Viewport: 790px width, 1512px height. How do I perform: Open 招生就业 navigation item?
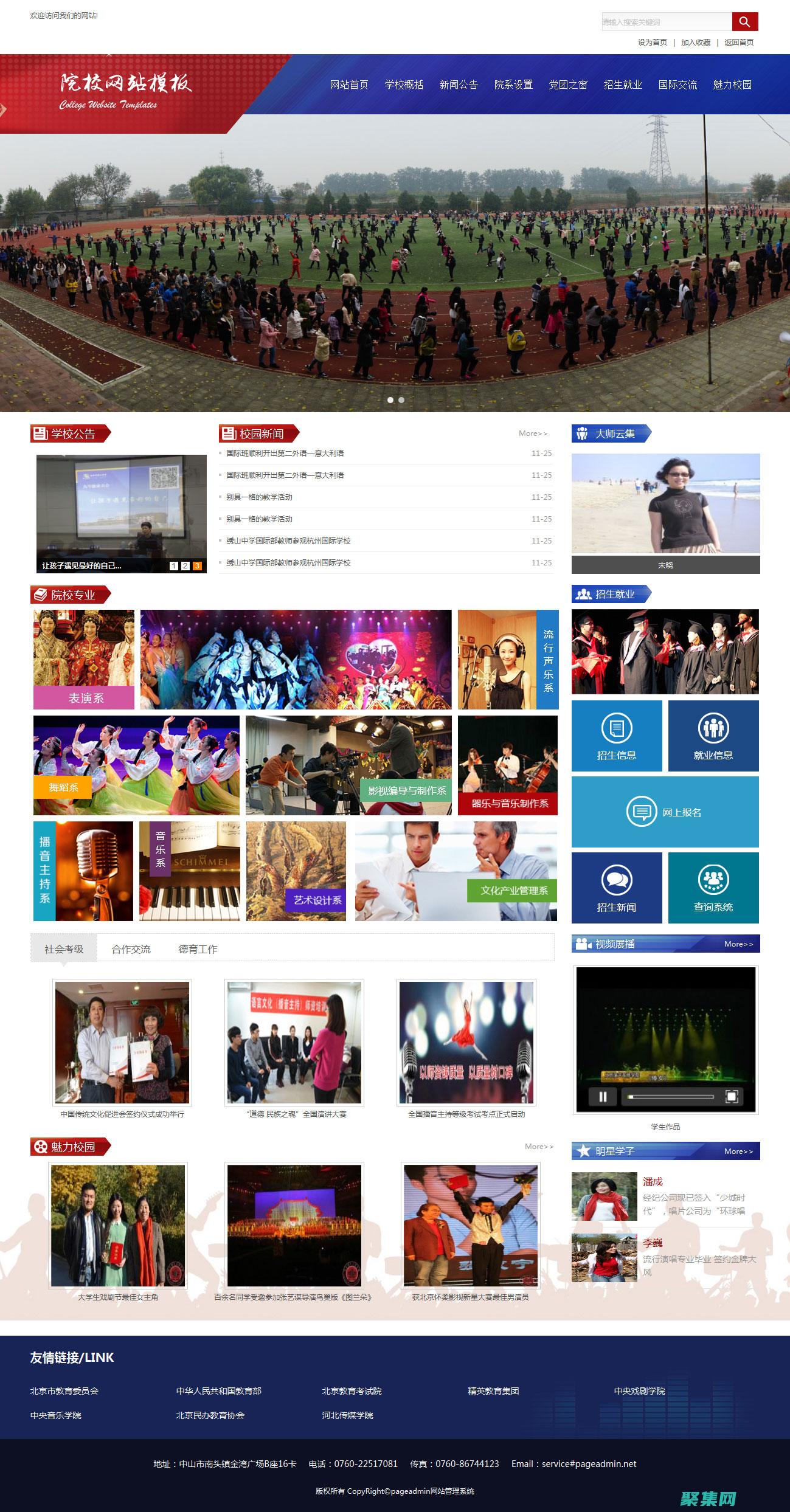(x=623, y=85)
